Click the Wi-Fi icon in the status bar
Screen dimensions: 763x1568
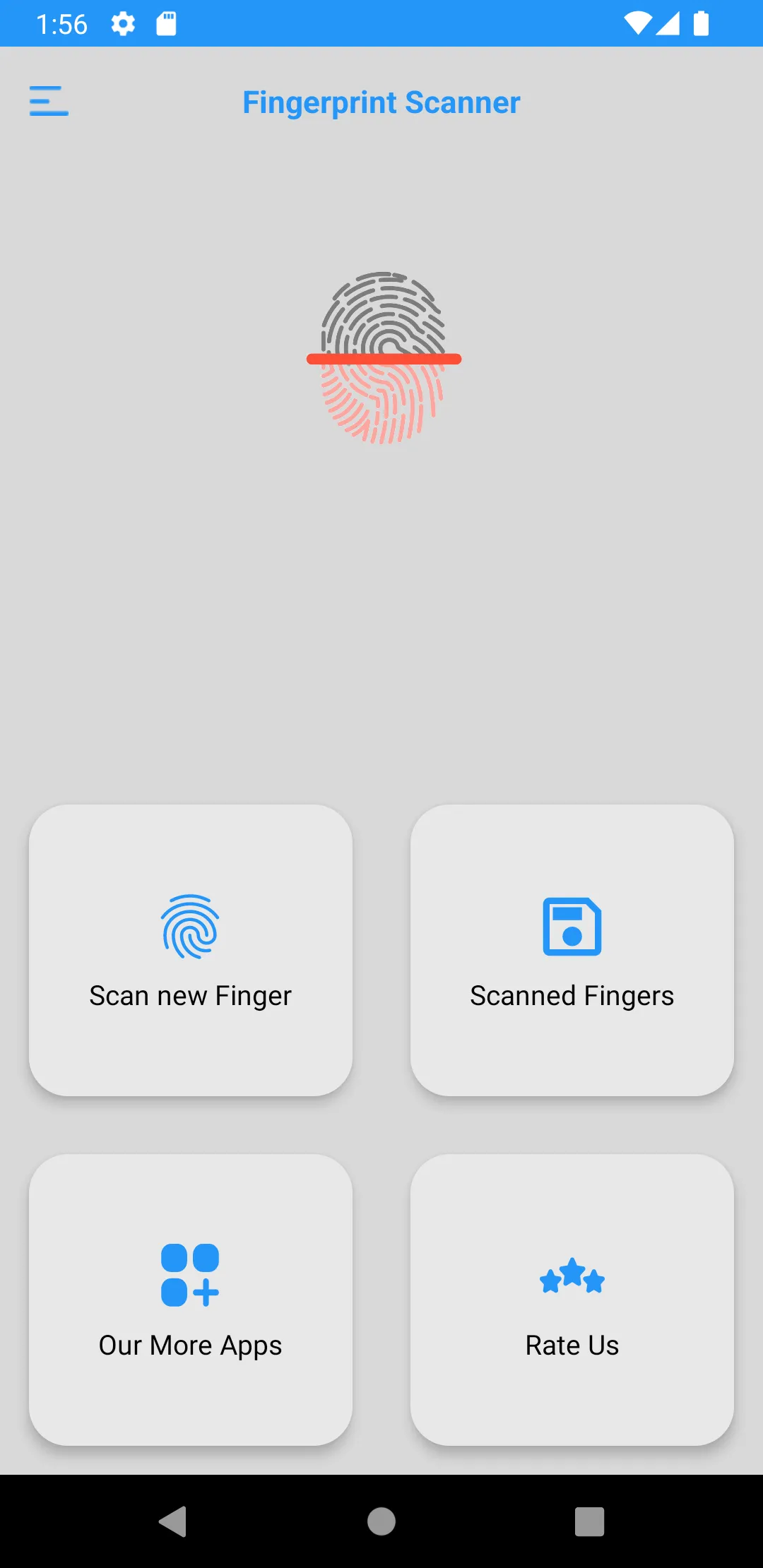(637, 23)
